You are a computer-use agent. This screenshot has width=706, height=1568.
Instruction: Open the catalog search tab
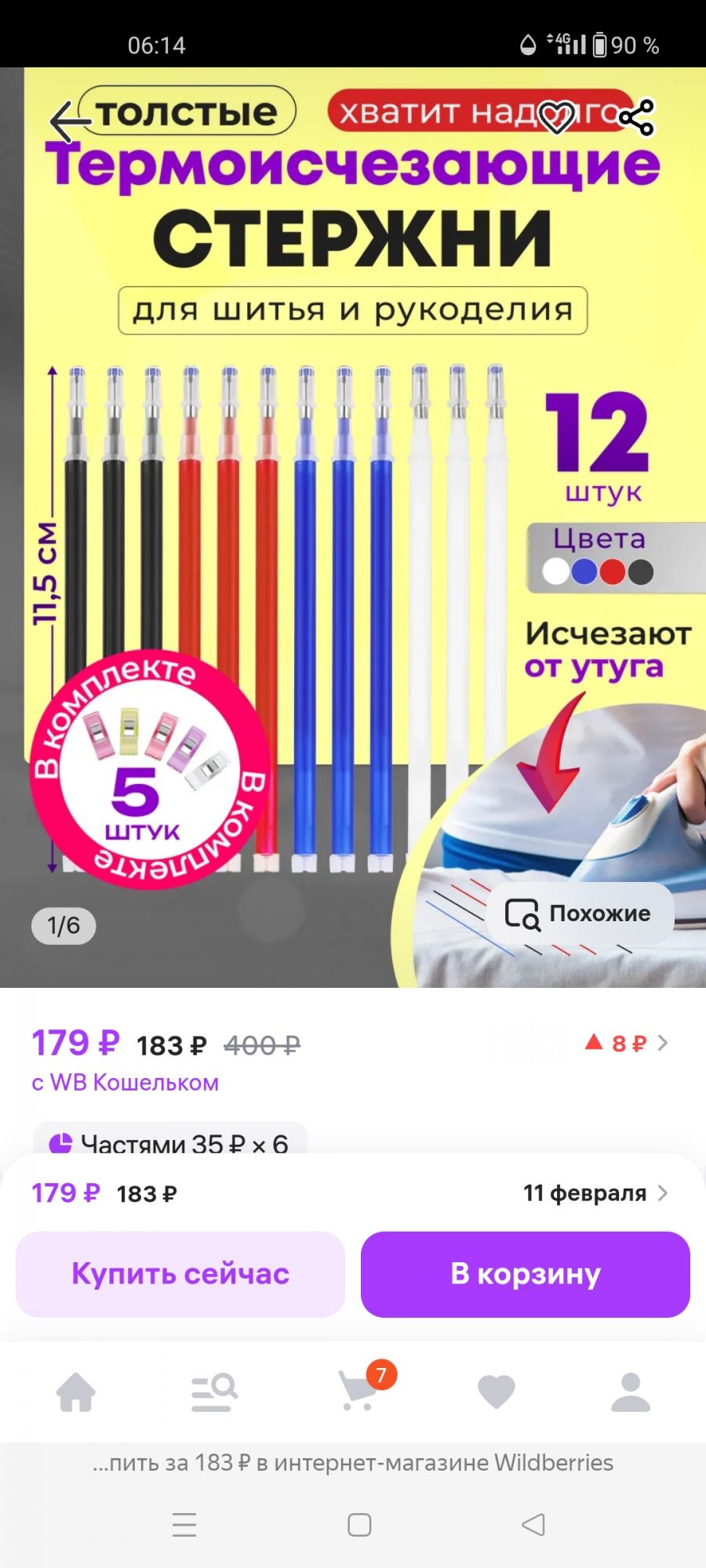click(214, 1392)
